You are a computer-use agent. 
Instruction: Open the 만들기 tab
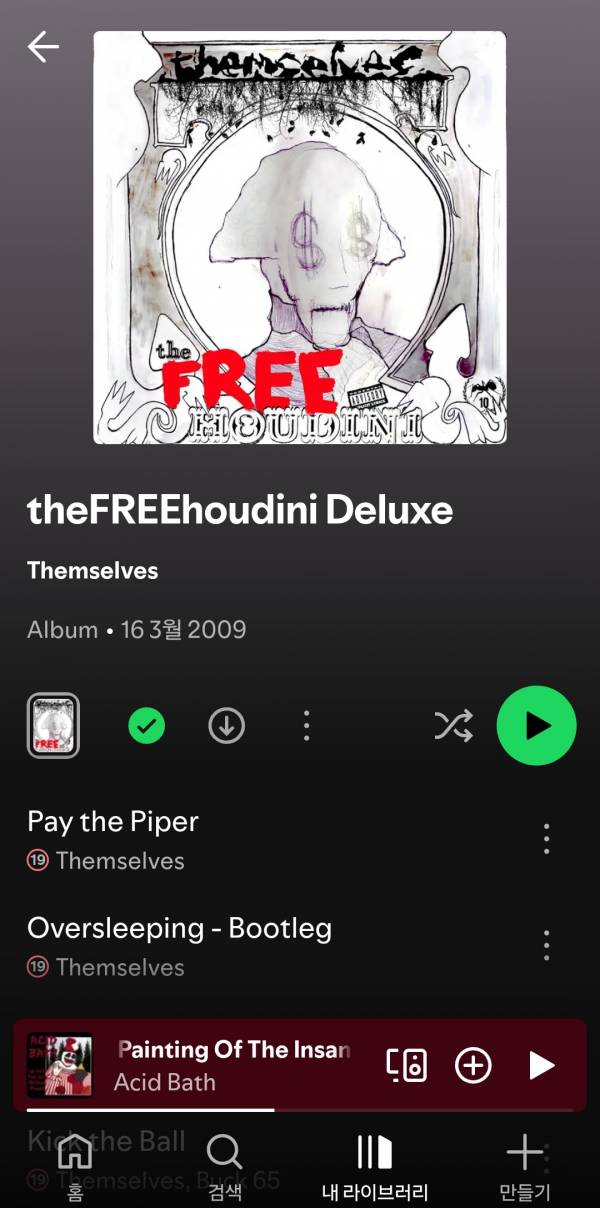coord(525,1165)
